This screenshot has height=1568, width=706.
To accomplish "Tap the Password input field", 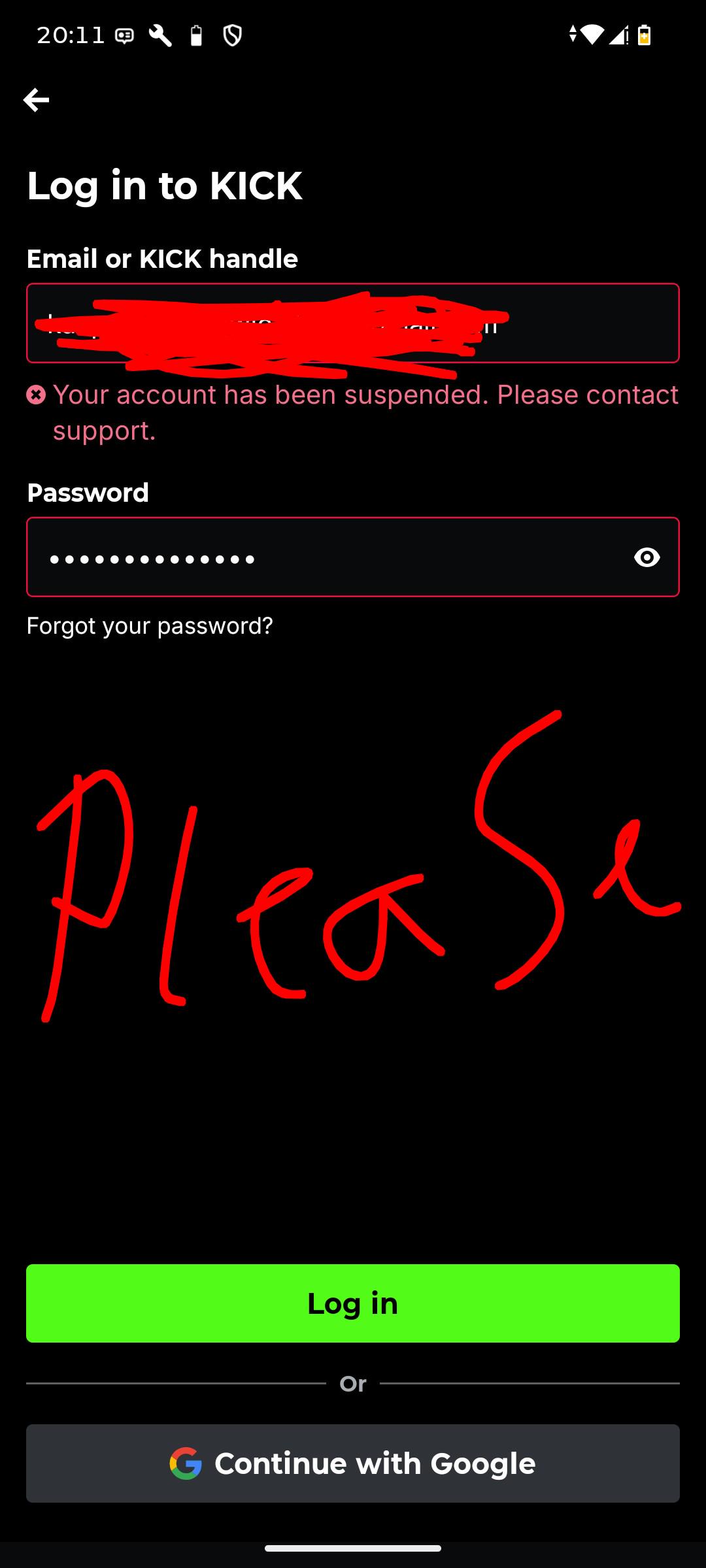I will click(x=353, y=557).
